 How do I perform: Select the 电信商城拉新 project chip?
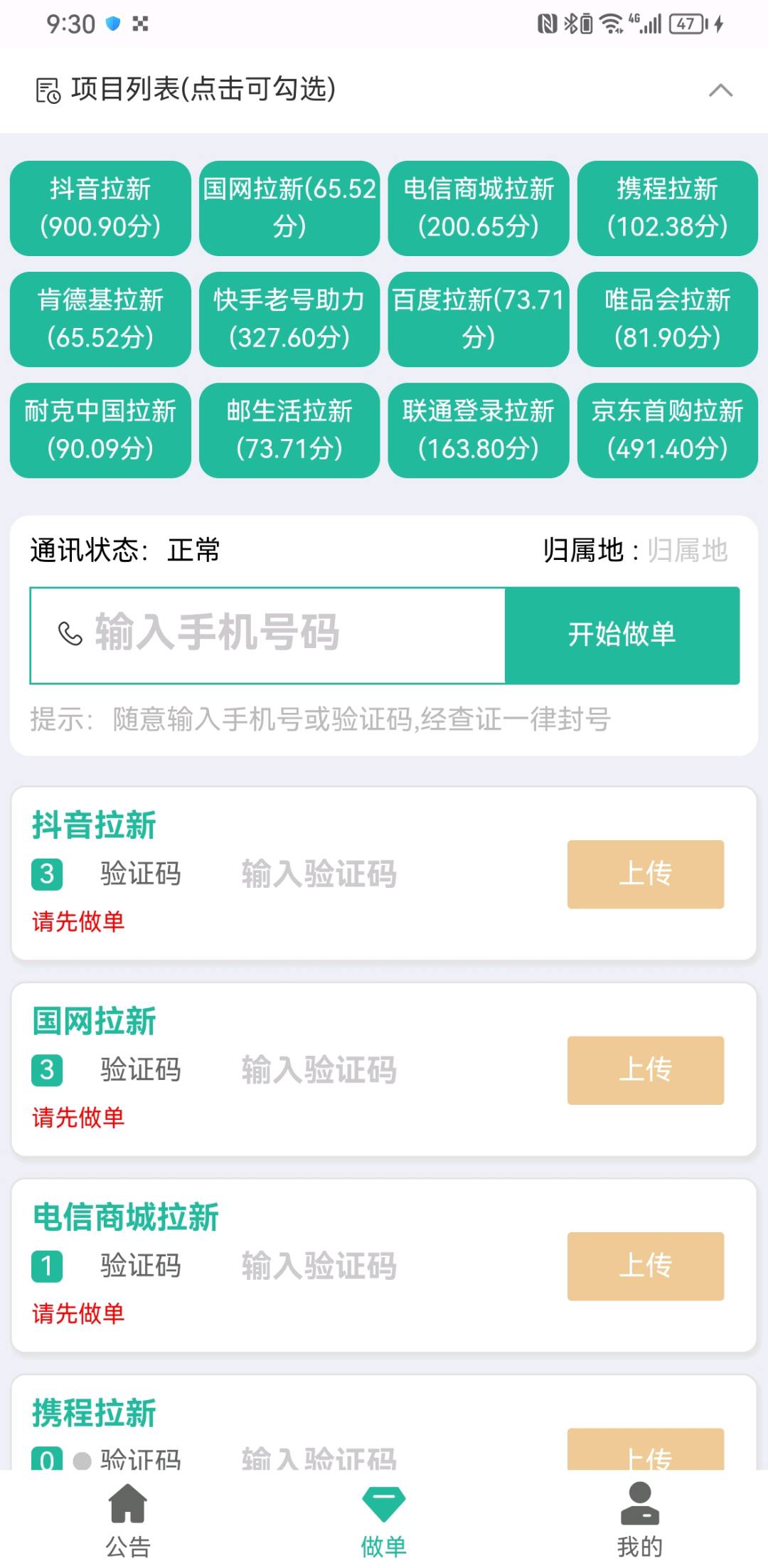click(479, 208)
